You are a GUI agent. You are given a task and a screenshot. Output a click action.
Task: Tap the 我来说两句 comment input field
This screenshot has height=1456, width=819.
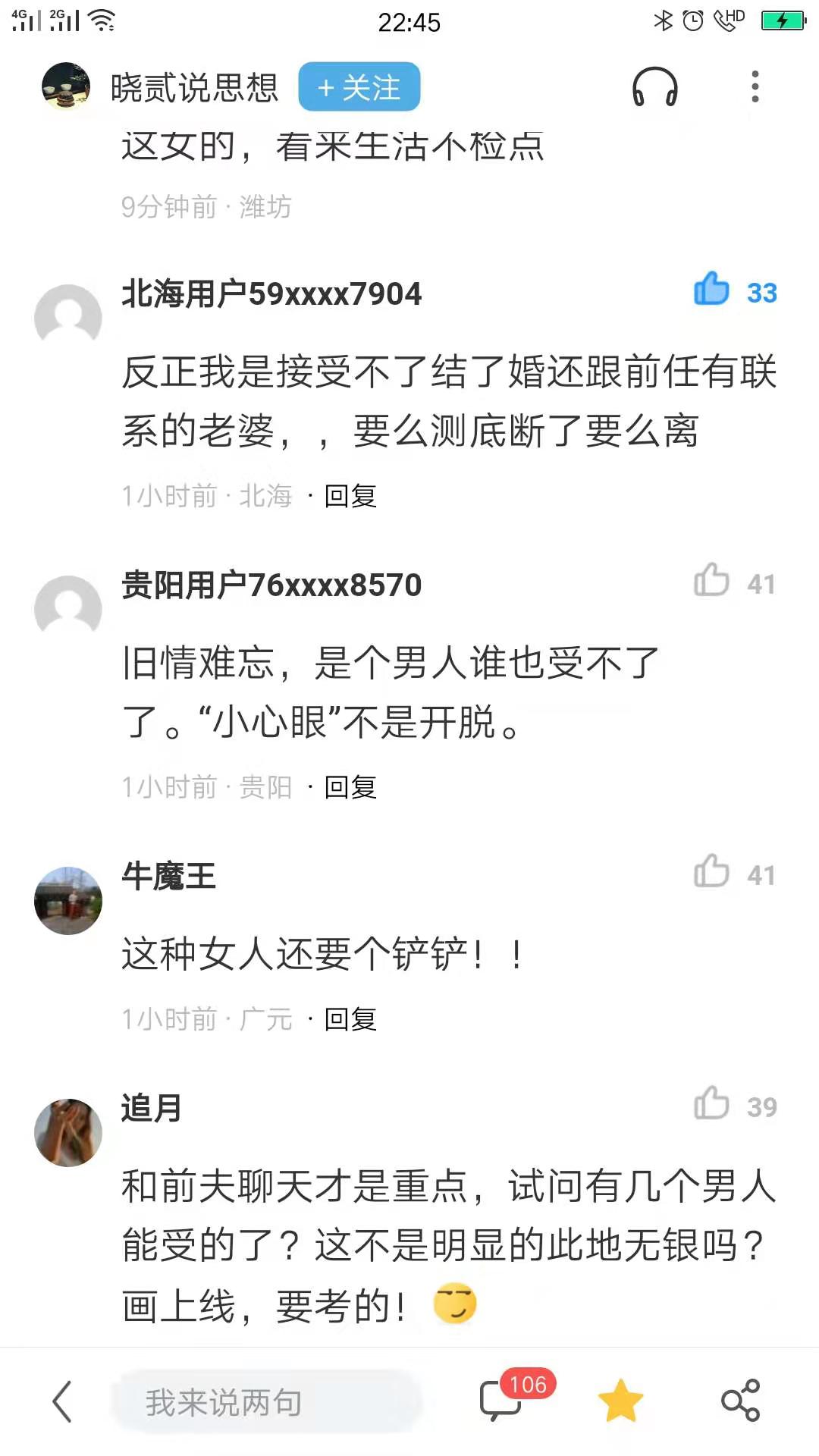pyautogui.click(x=265, y=1402)
